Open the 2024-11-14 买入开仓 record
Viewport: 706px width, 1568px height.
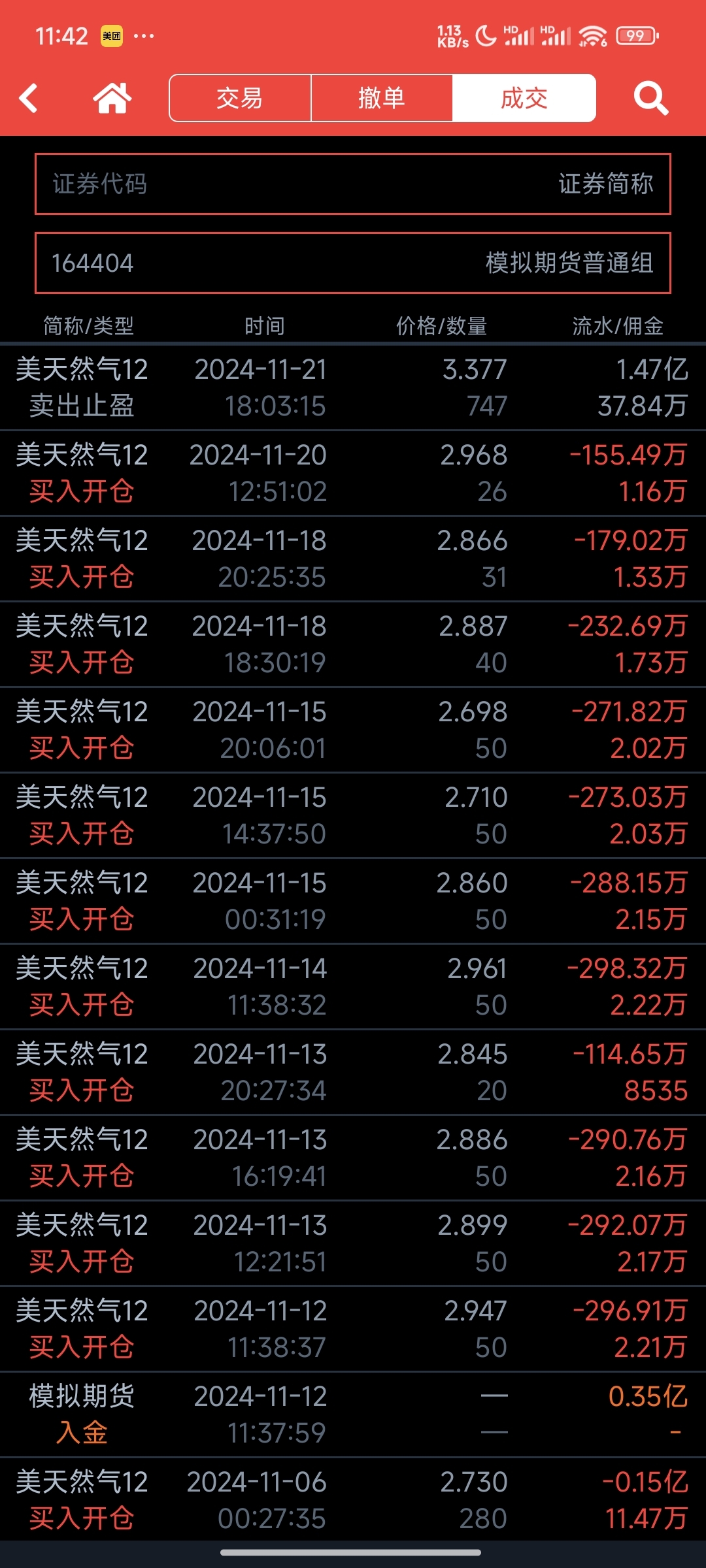pos(353,987)
